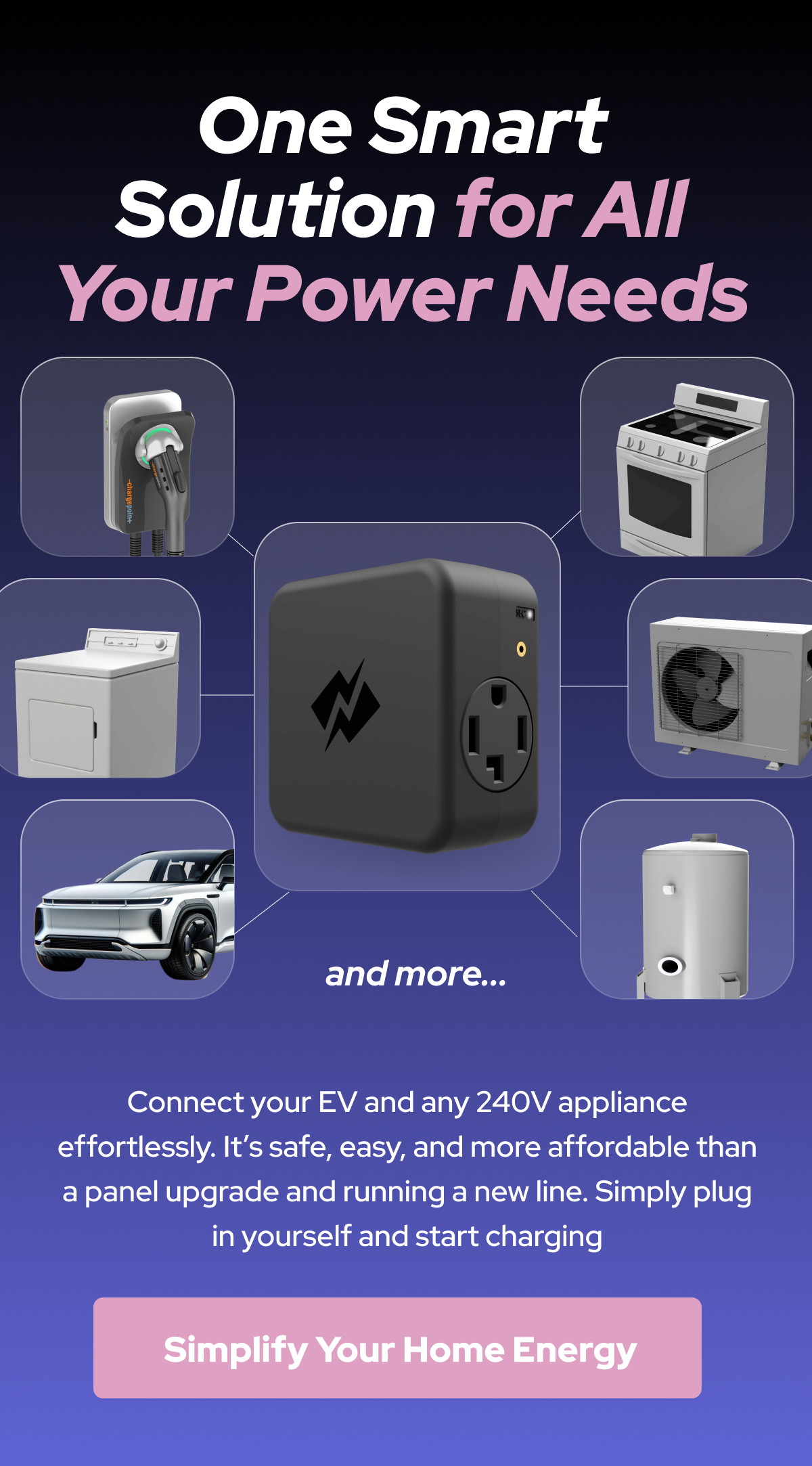The image size is (812, 1466).
Task: Tap the Simplify Your Home Energy button
Action: 397,1348
